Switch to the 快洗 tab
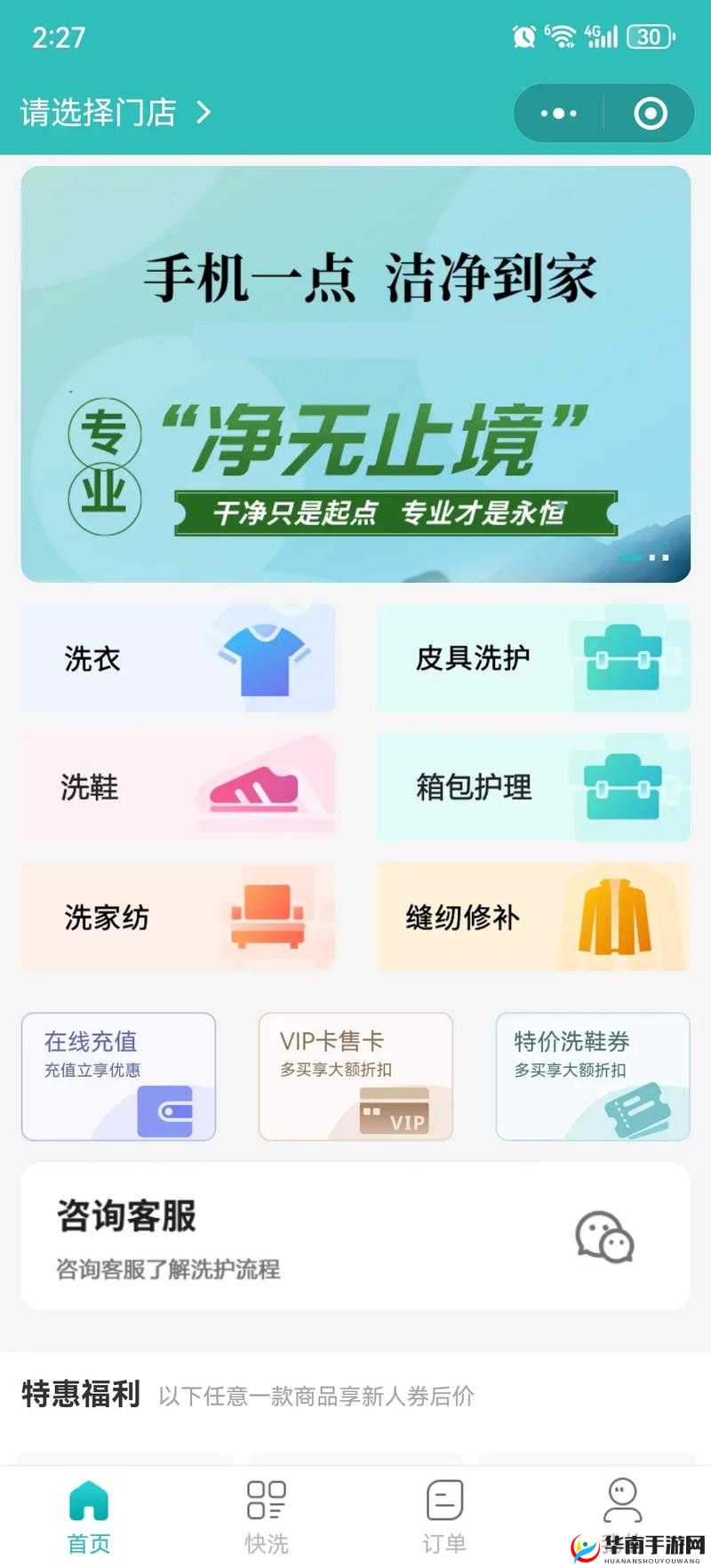Image resolution: width=711 pixels, height=1568 pixels. [x=267, y=1510]
